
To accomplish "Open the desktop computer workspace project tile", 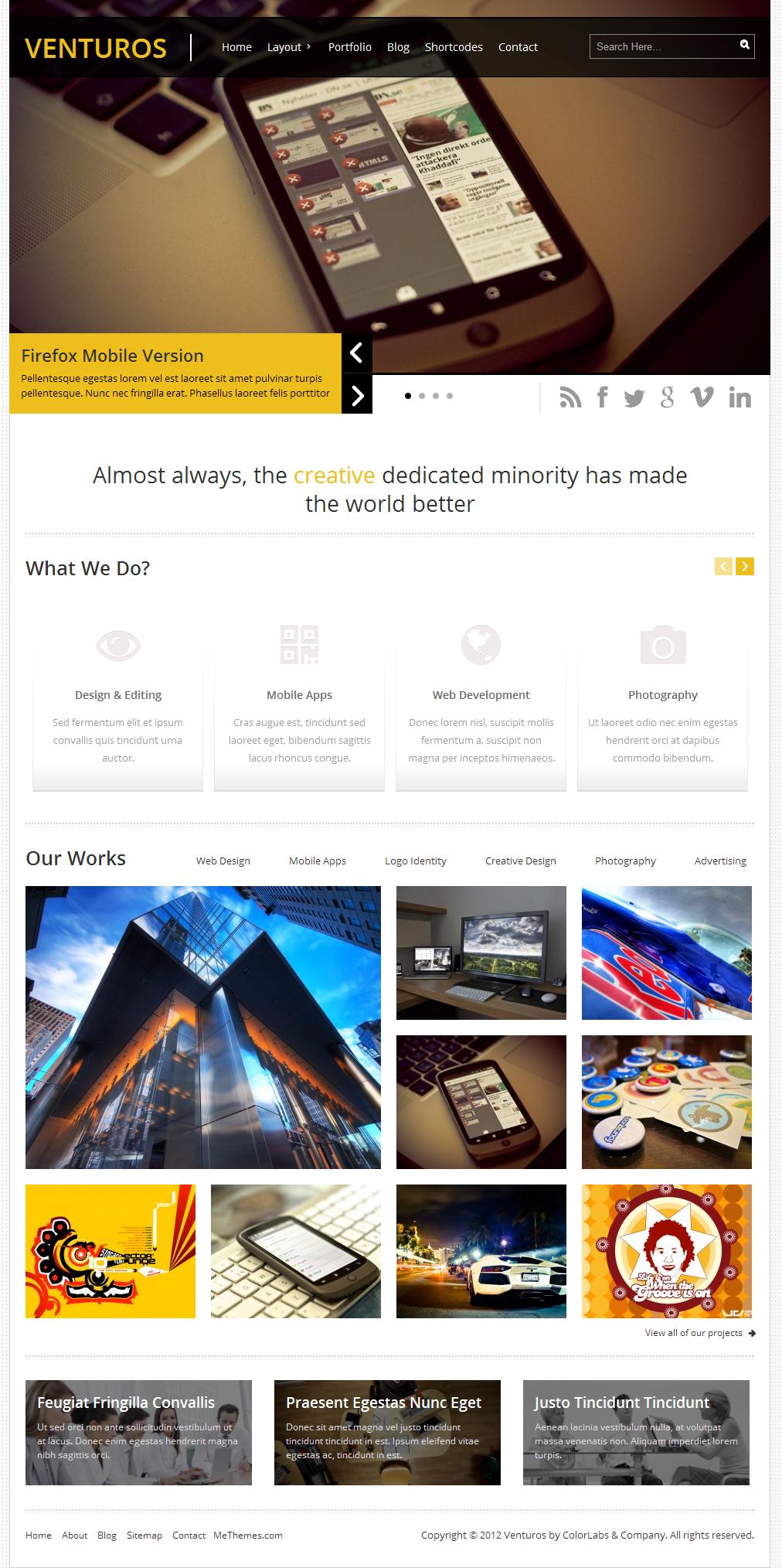I will (x=481, y=953).
